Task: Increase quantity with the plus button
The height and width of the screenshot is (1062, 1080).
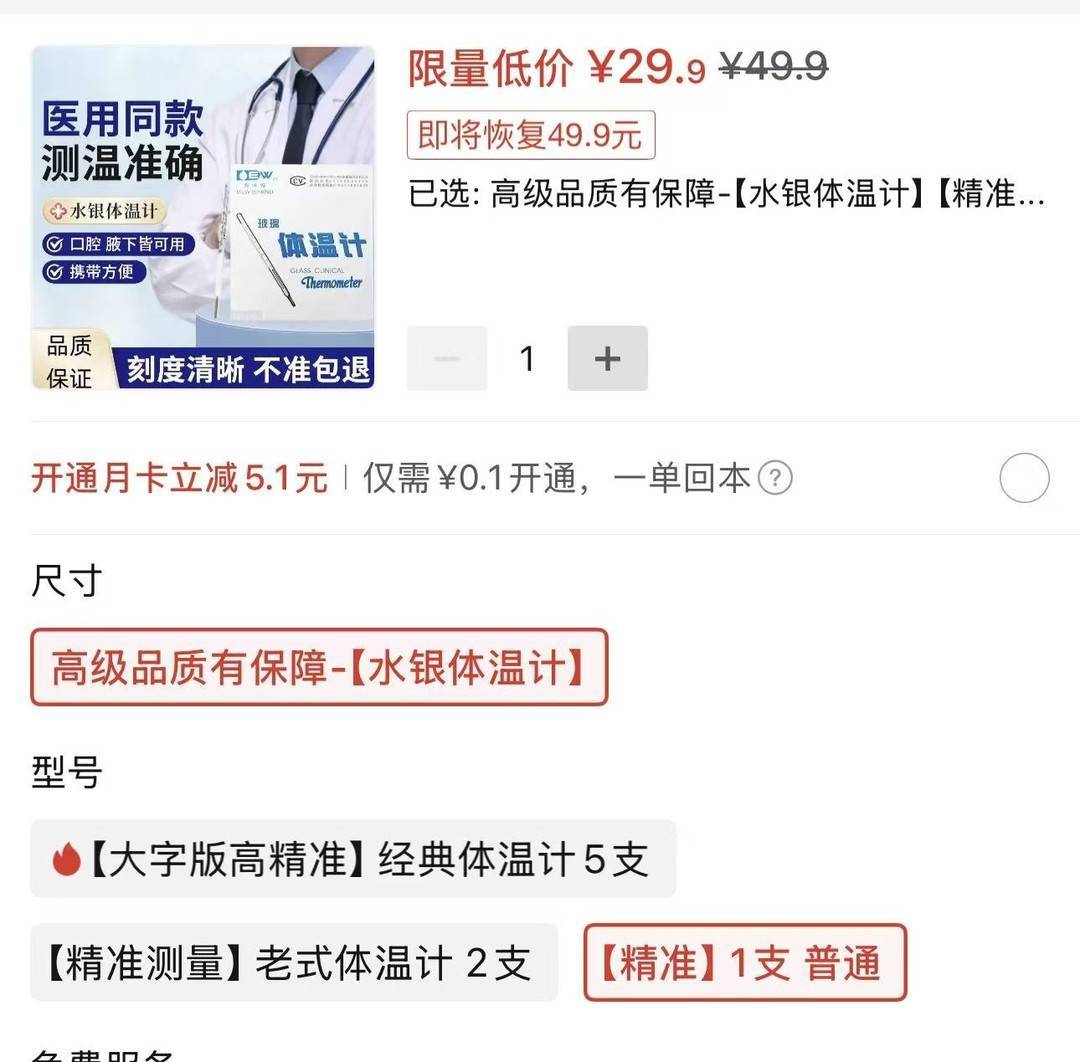Action: (x=607, y=358)
